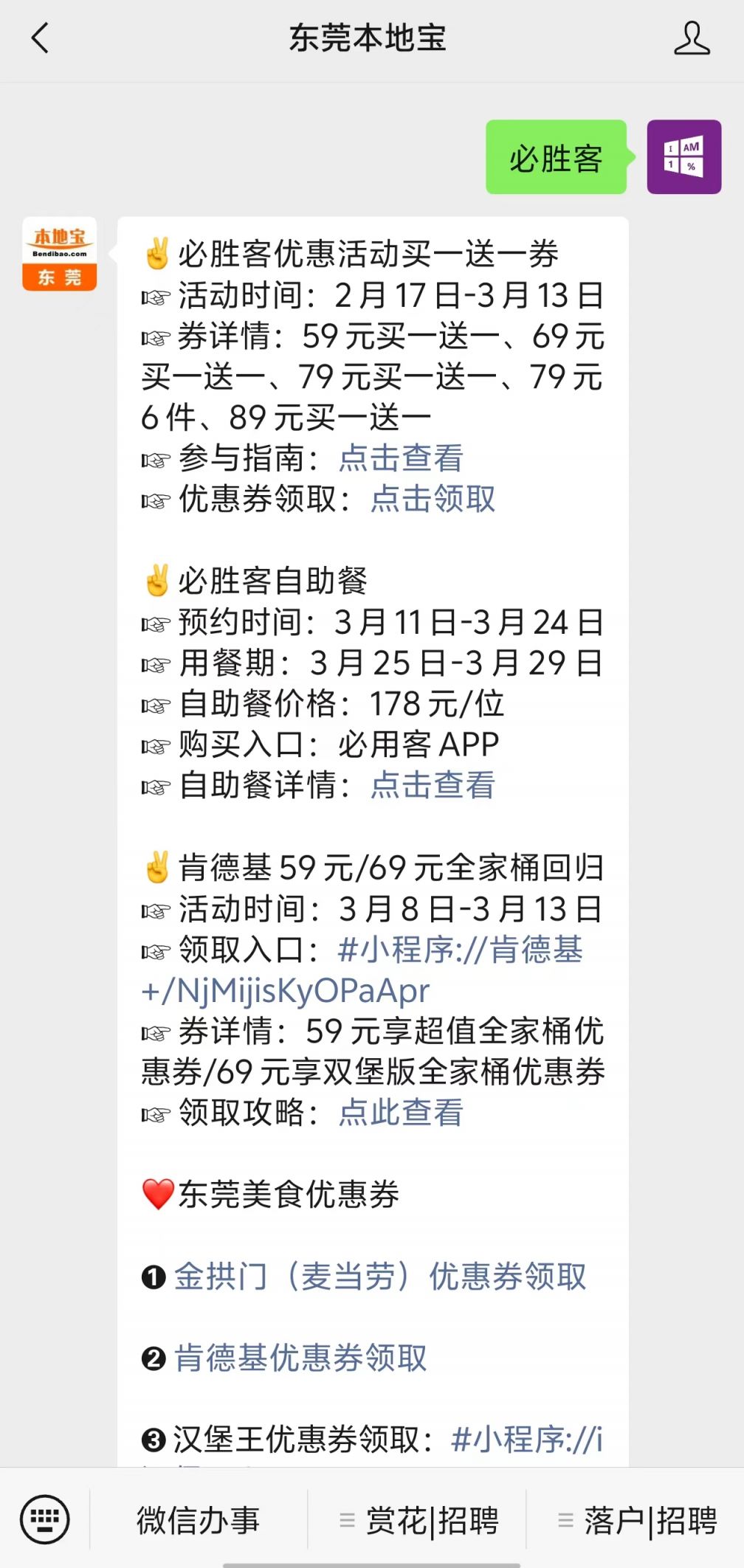Open the 落户|招聘 menu
744x1568 pixels.
(x=637, y=1521)
